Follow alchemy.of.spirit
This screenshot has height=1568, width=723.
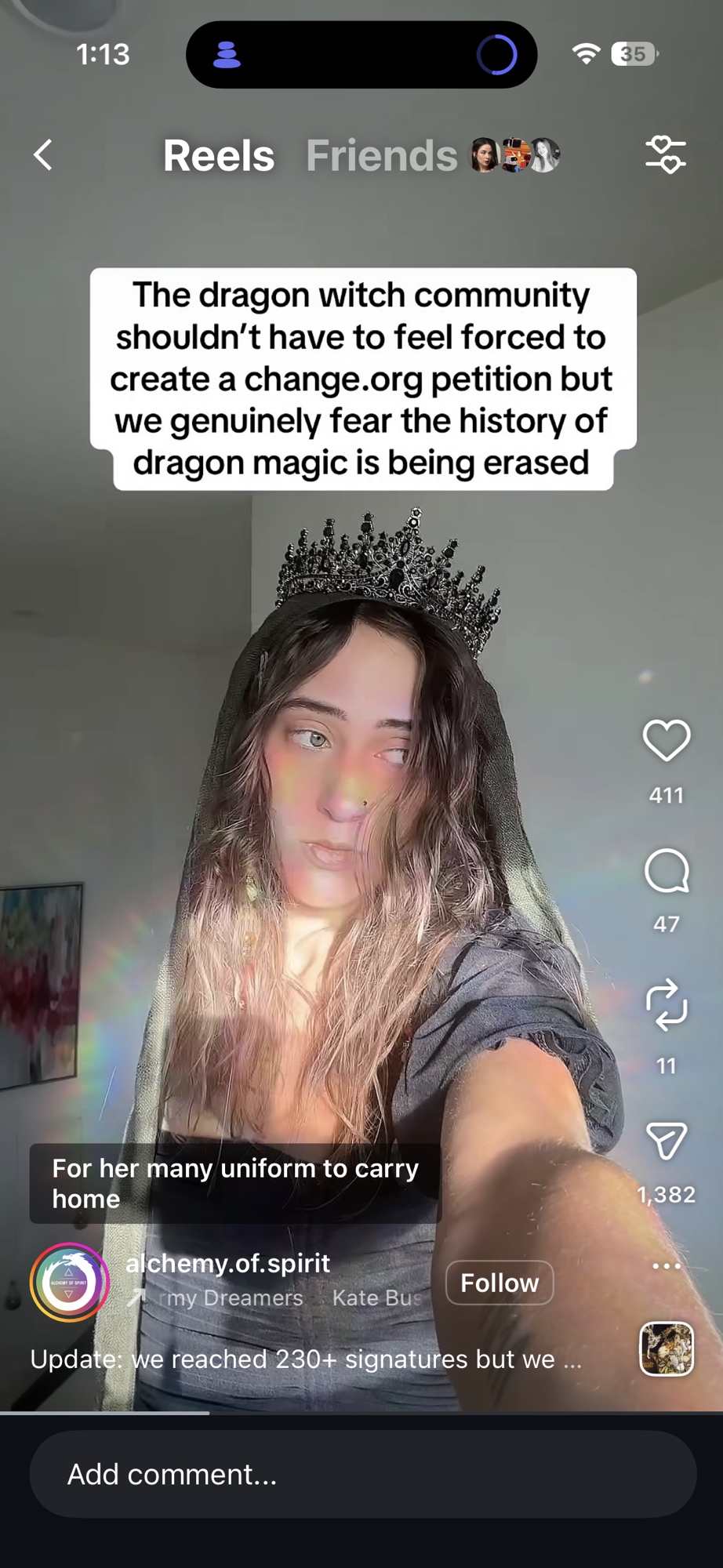tap(500, 1283)
